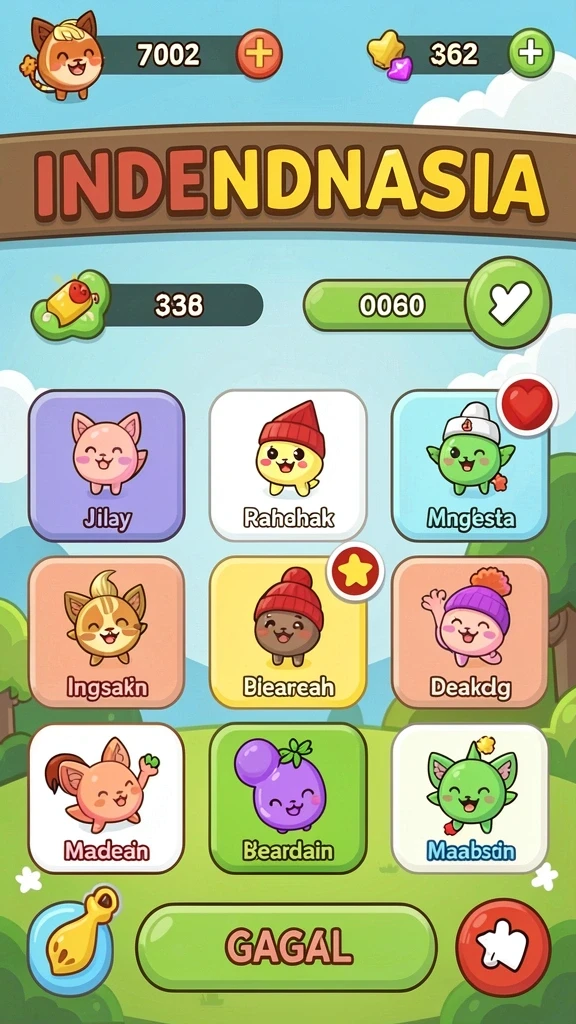The width and height of the screenshot is (576, 1024).
Task: Open the Beardain character card
Action: click(288, 798)
